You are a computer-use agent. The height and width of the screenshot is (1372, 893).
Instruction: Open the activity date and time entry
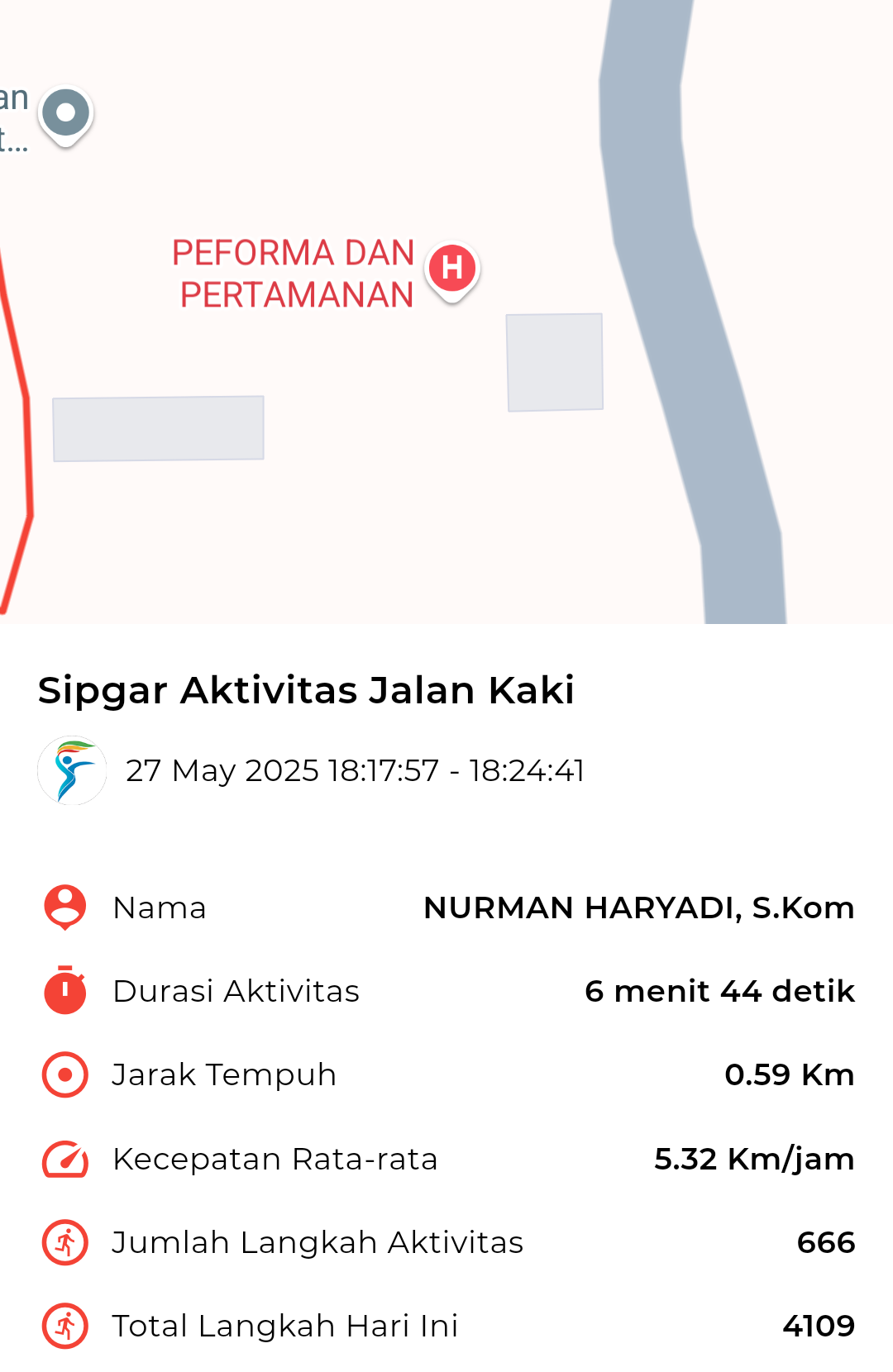356,770
